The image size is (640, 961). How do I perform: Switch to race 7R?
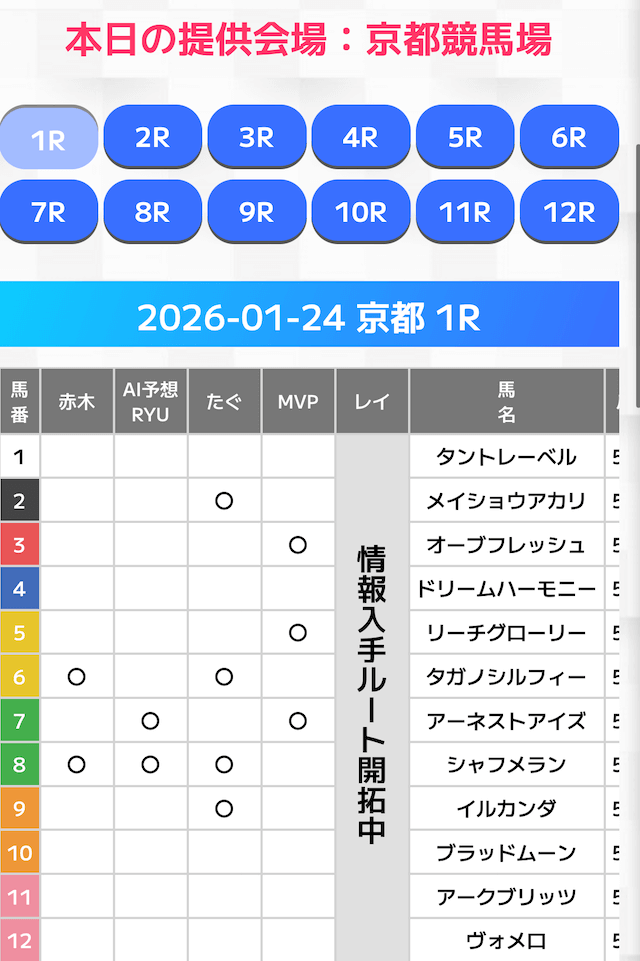click(x=49, y=211)
